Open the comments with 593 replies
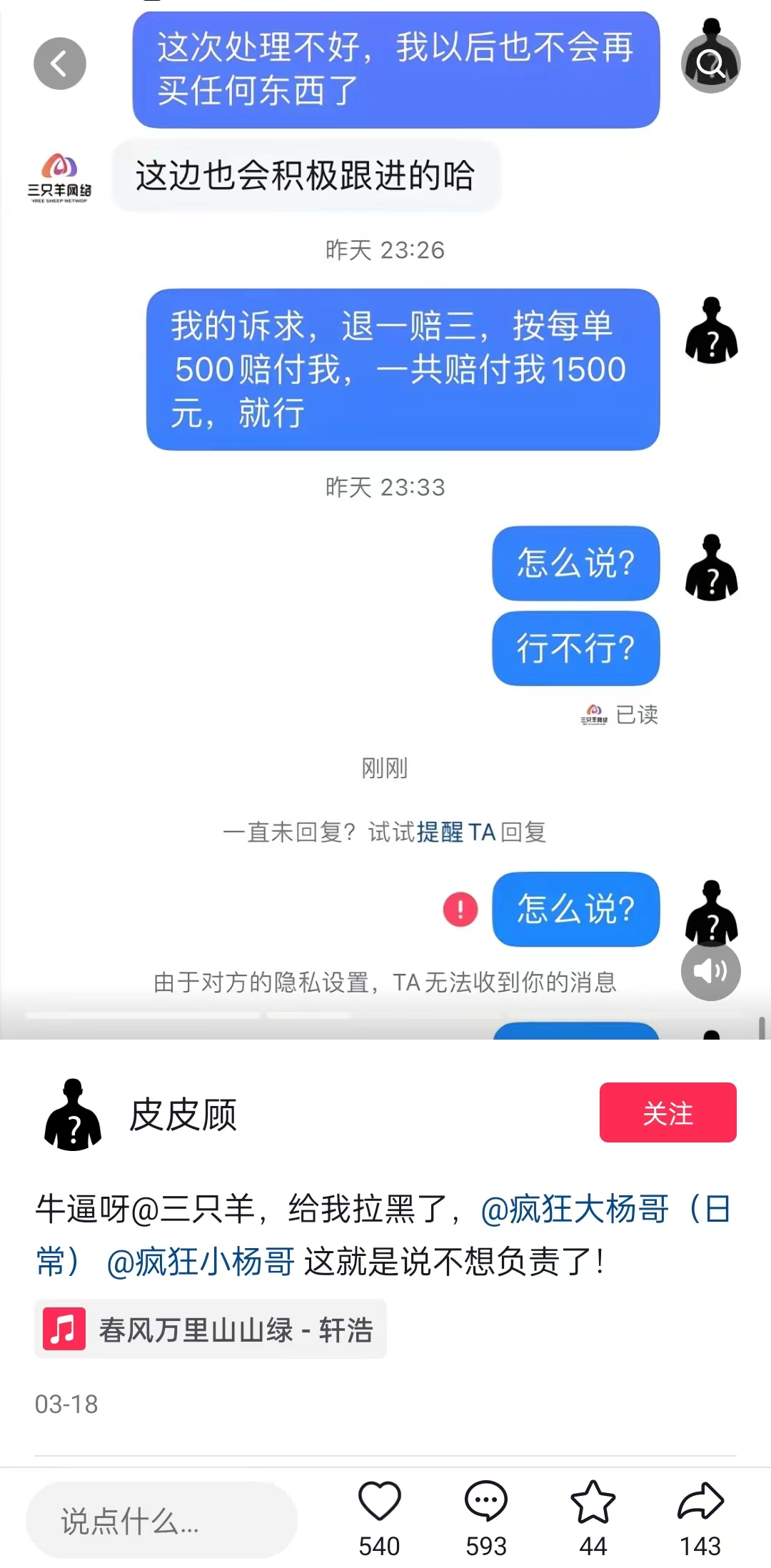 [x=486, y=1502]
